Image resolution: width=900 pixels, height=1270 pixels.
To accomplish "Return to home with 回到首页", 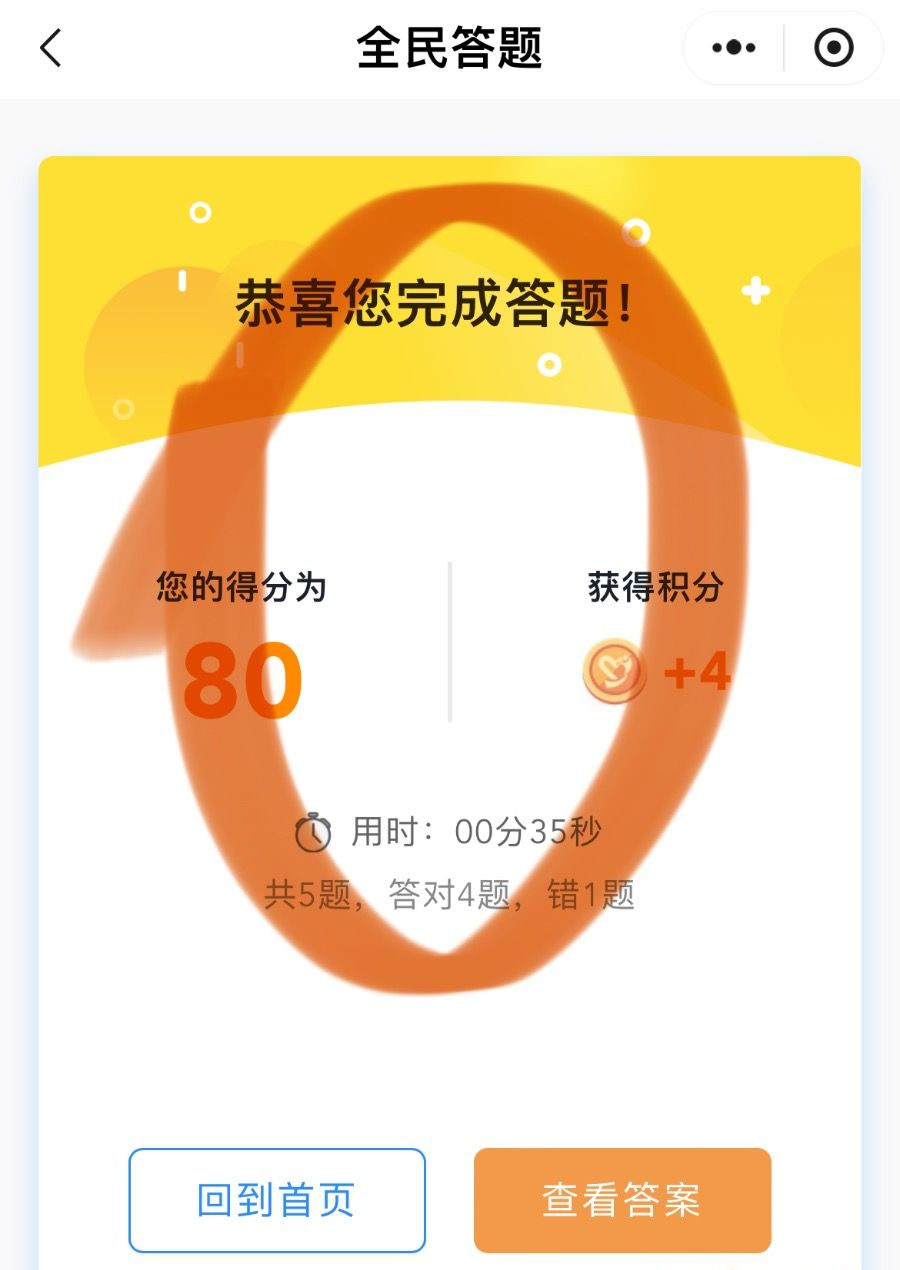I will (277, 1200).
